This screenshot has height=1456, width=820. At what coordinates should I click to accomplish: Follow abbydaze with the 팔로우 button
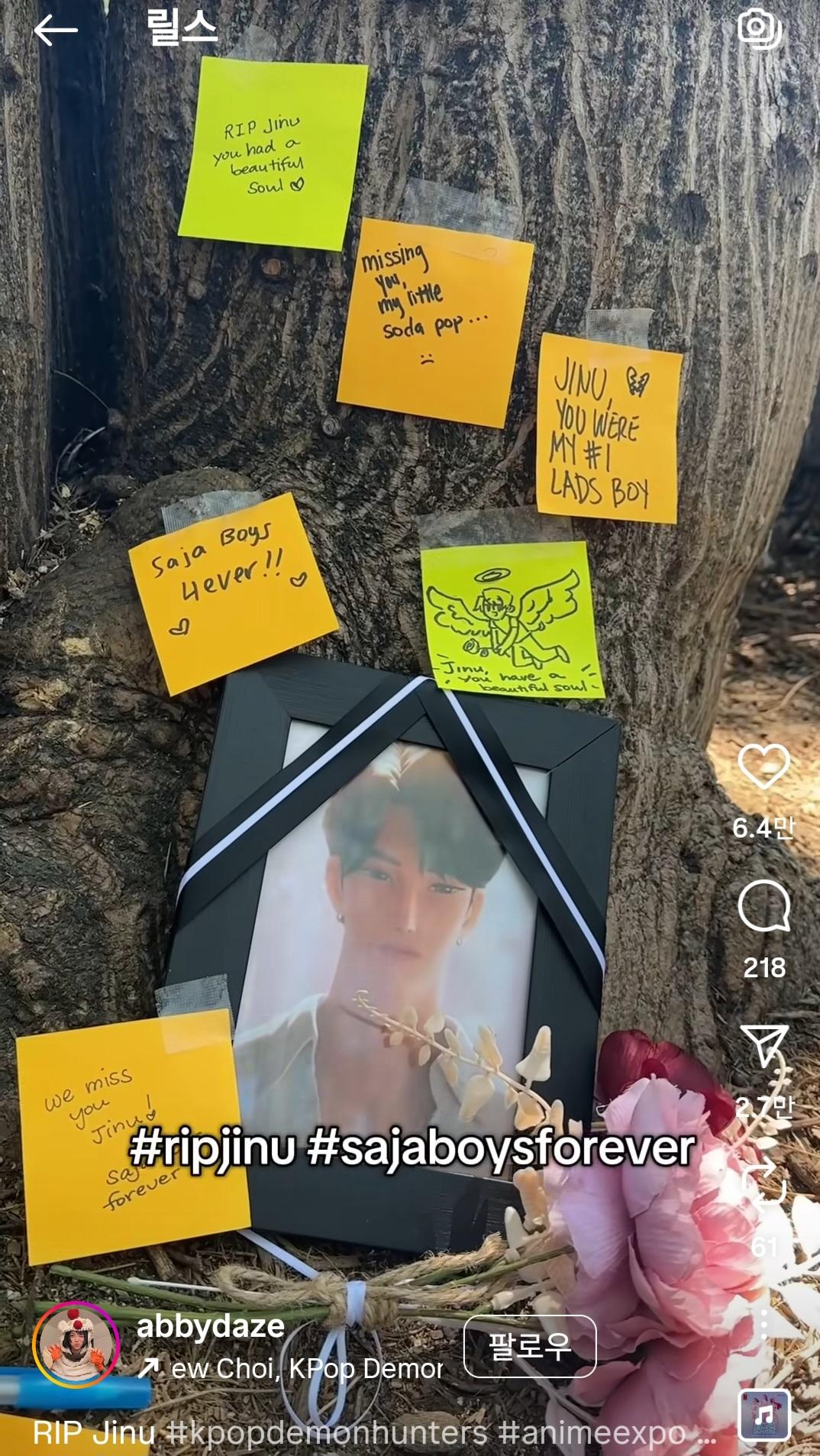(529, 1346)
